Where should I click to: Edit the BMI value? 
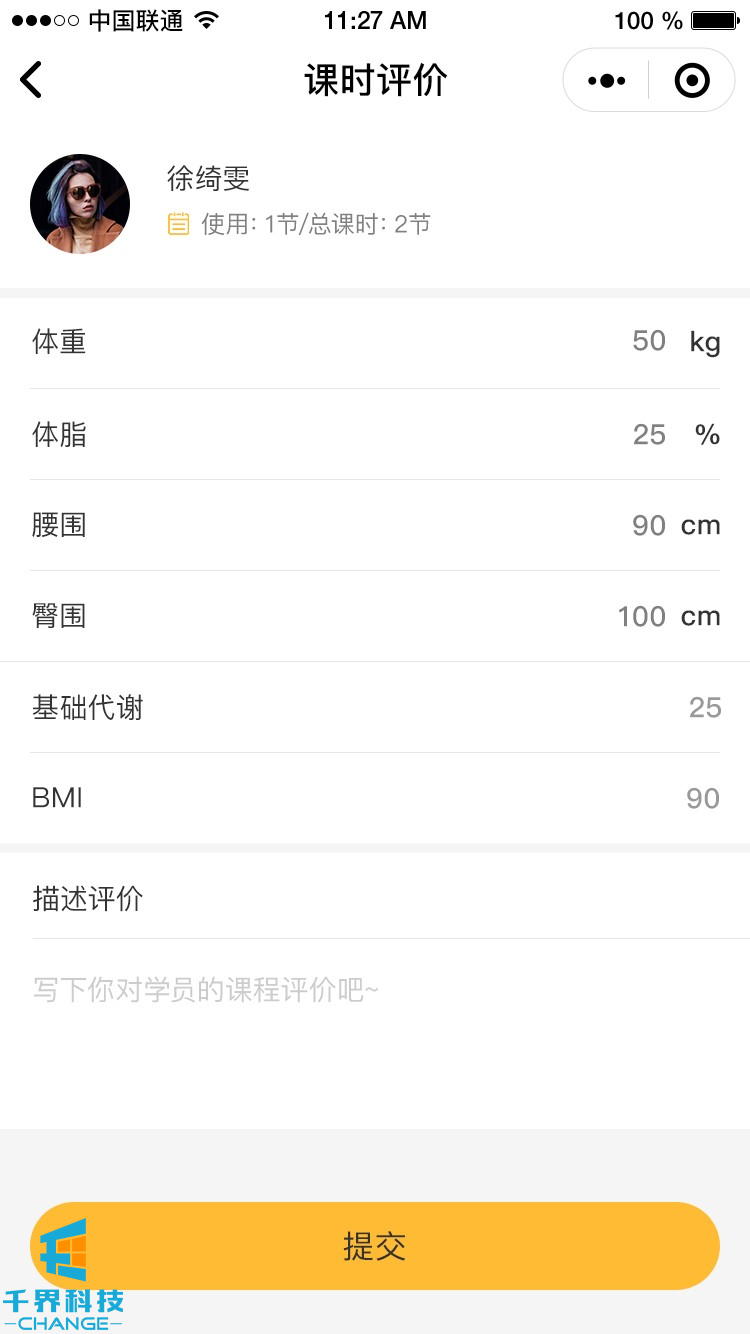(703, 798)
